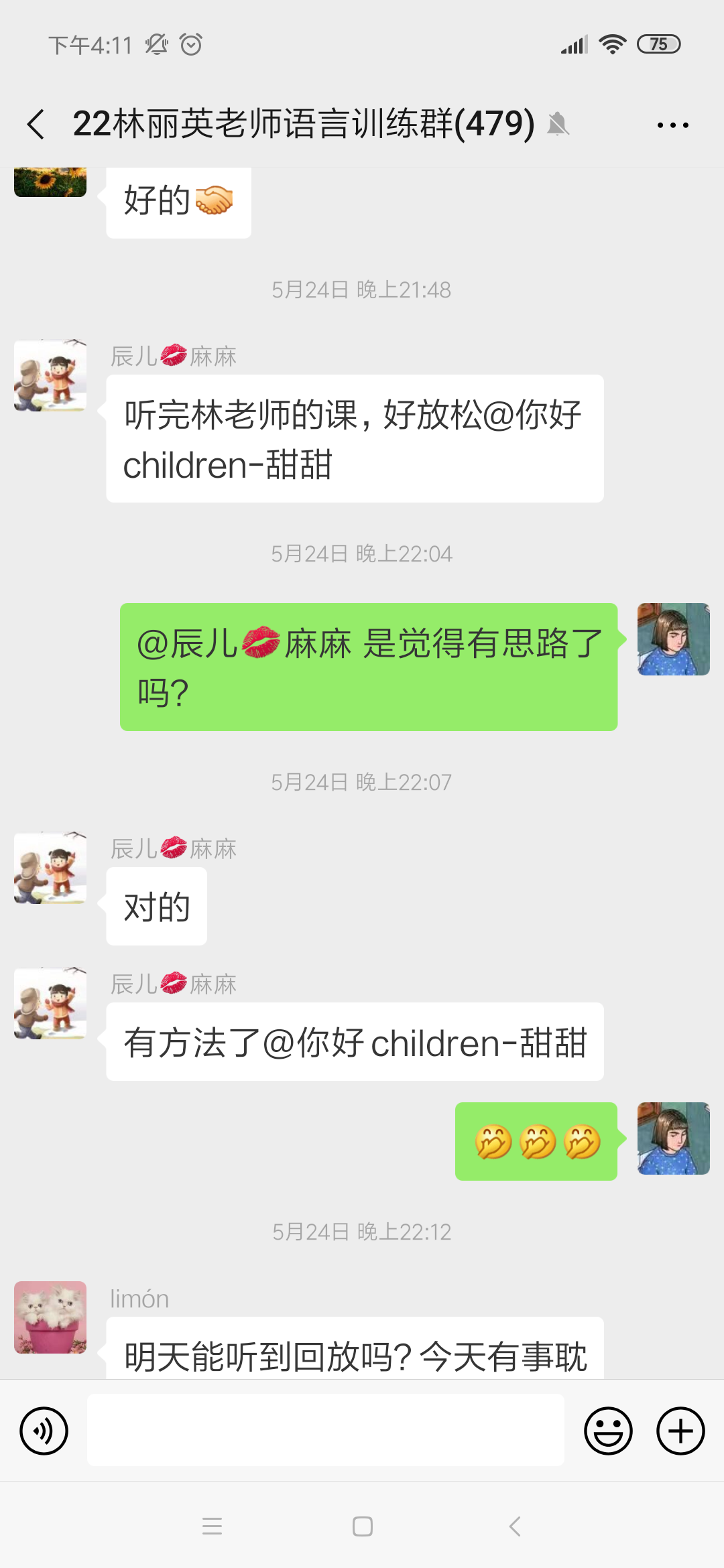
Task: Go back from the group chat
Action: pos(36,125)
